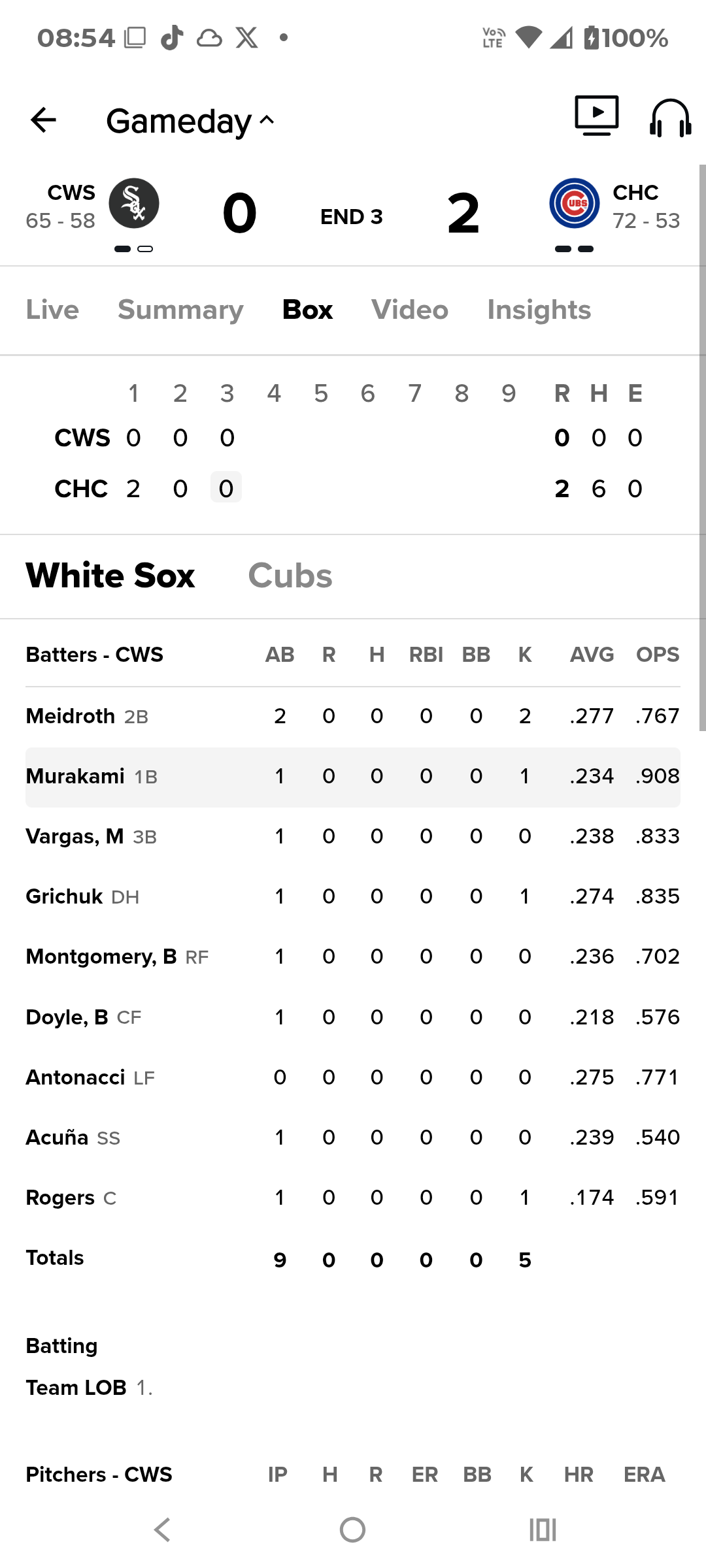
Task: Open Montgomery, B player row
Action: (353, 957)
